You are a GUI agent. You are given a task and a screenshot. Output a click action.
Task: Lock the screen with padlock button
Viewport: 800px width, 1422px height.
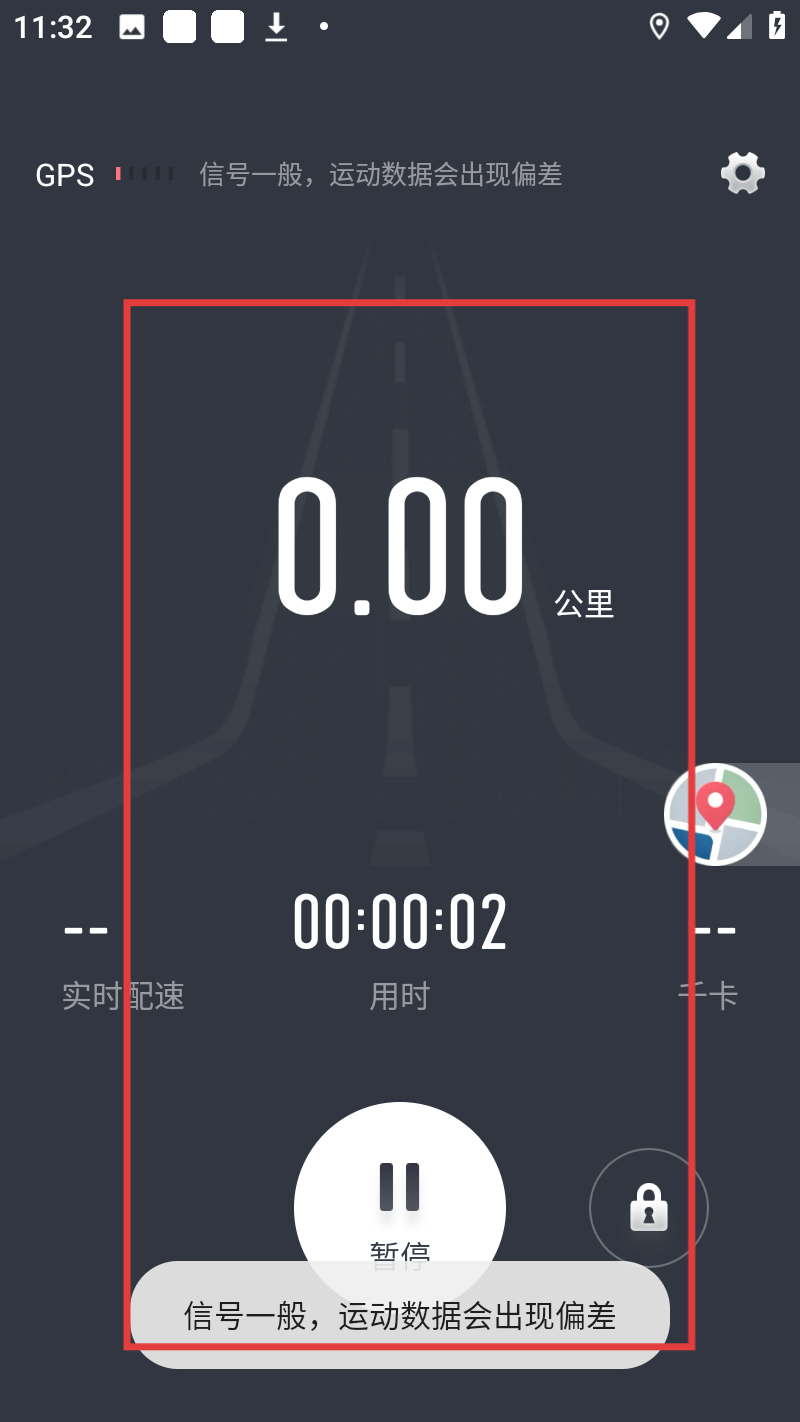[x=648, y=1208]
